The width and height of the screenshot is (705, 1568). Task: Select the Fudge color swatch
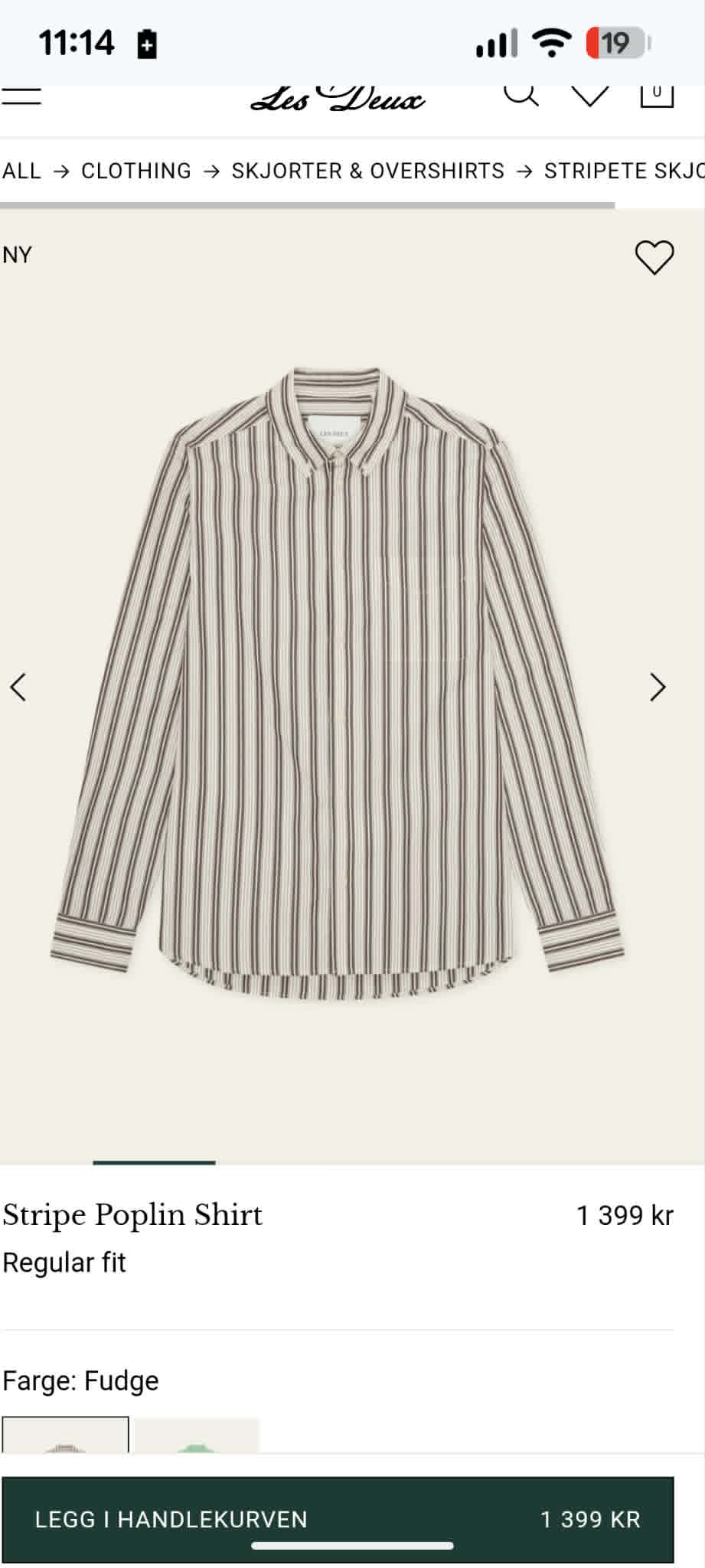(x=65, y=1434)
